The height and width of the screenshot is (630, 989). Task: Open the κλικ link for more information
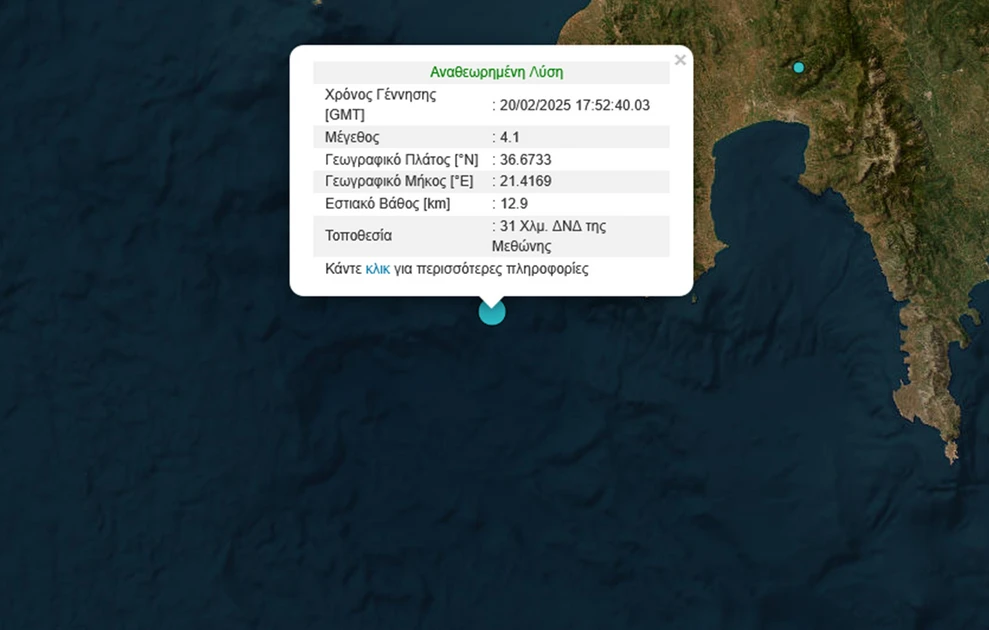pyautogui.click(x=377, y=269)
